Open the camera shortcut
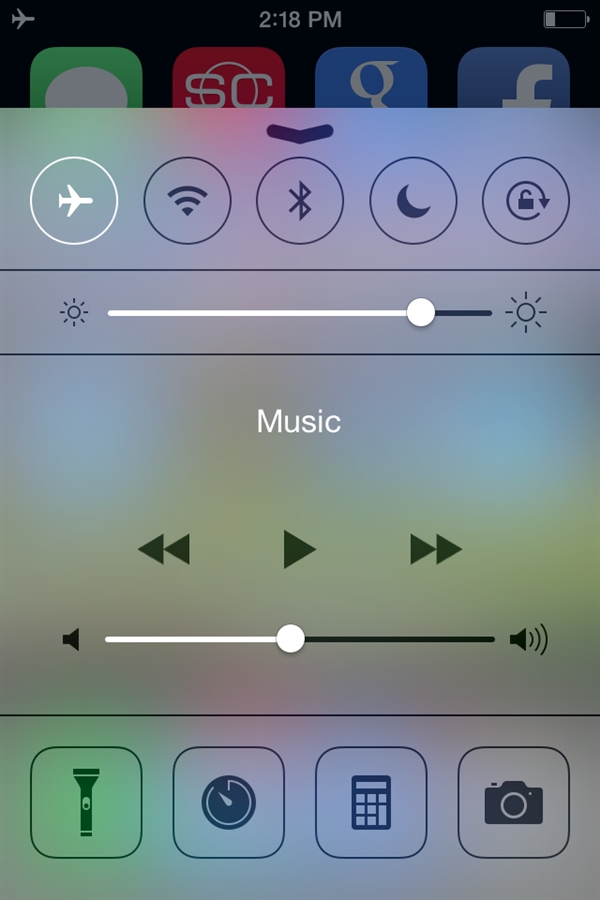This screenshot has width=600, height=900. 514,802
